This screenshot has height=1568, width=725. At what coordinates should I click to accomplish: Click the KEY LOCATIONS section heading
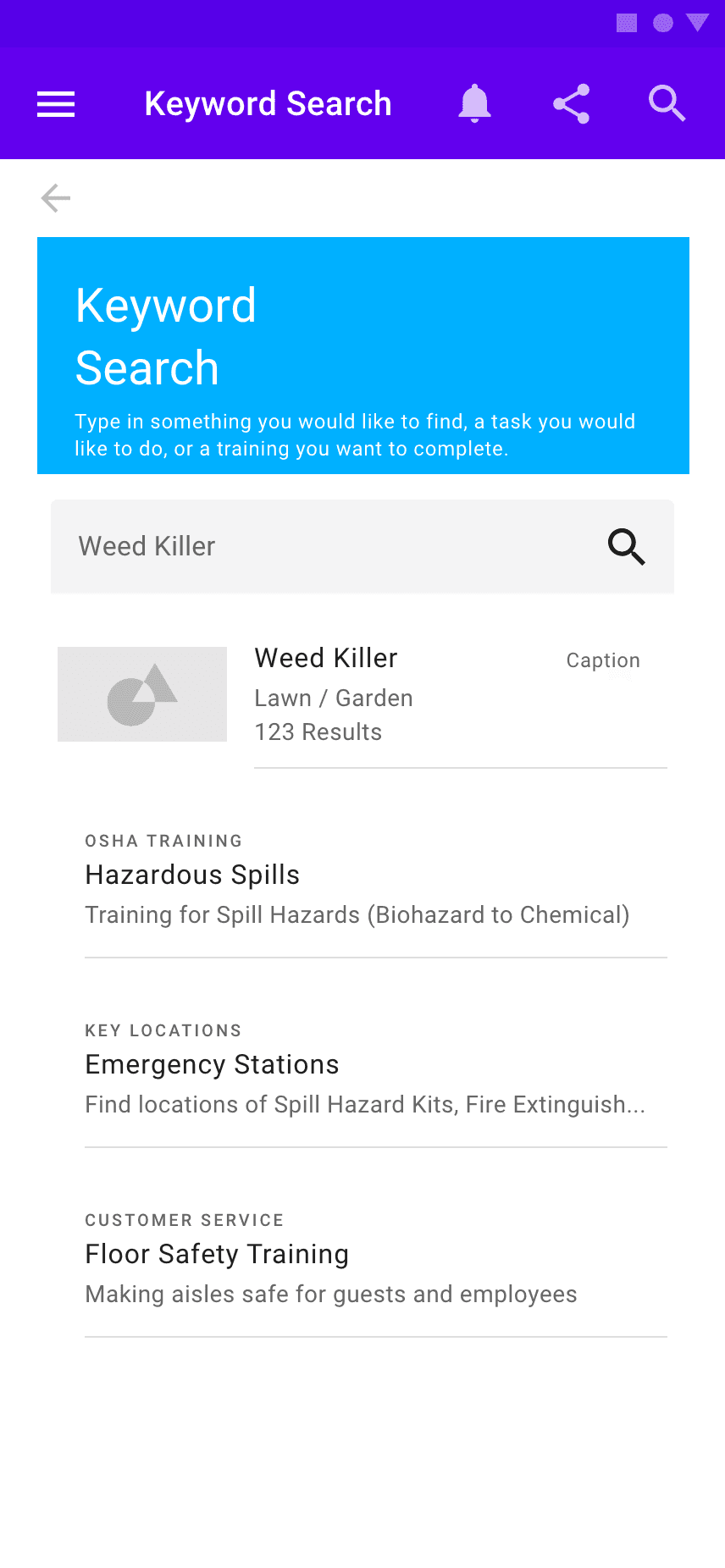pos(163,1030)
